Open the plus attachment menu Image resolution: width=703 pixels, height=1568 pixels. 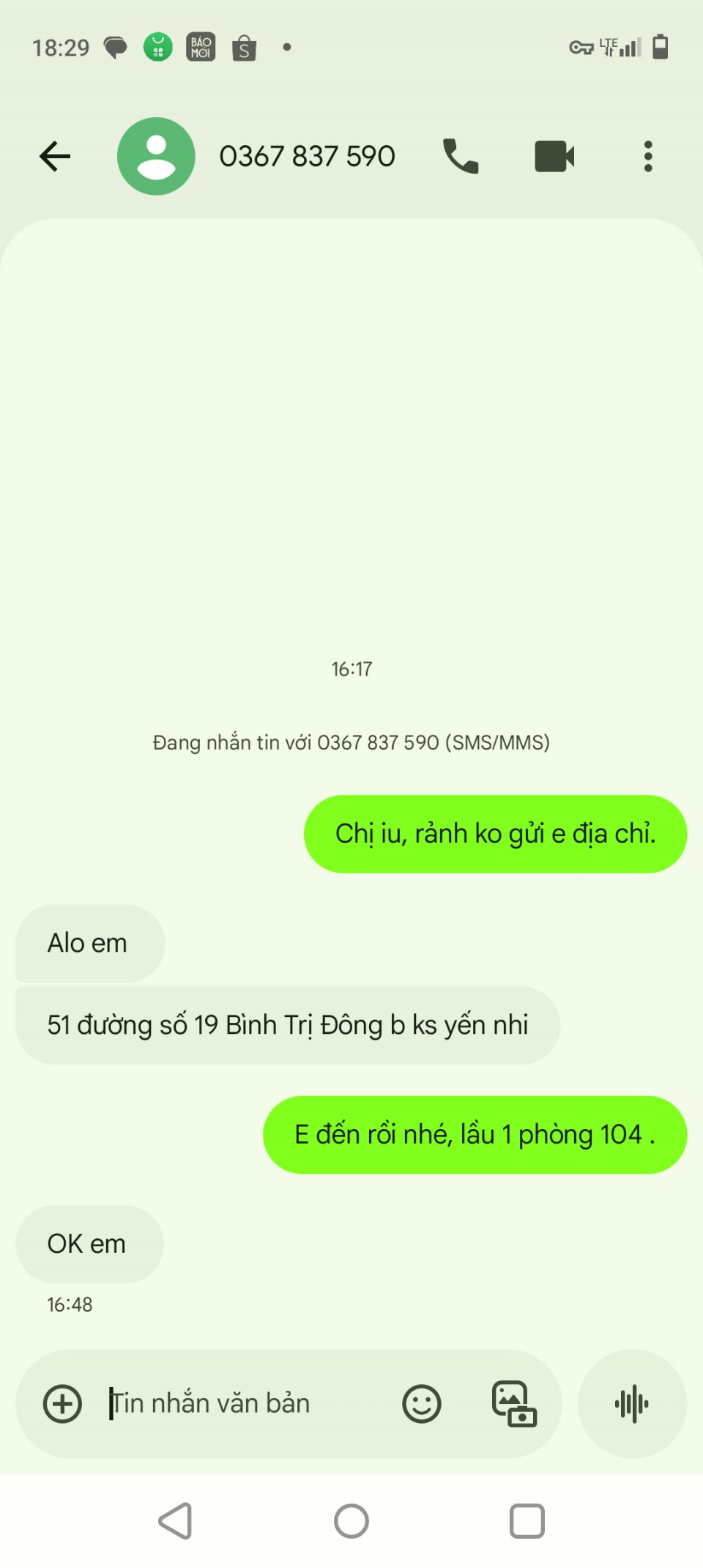tap(63, 1404)
